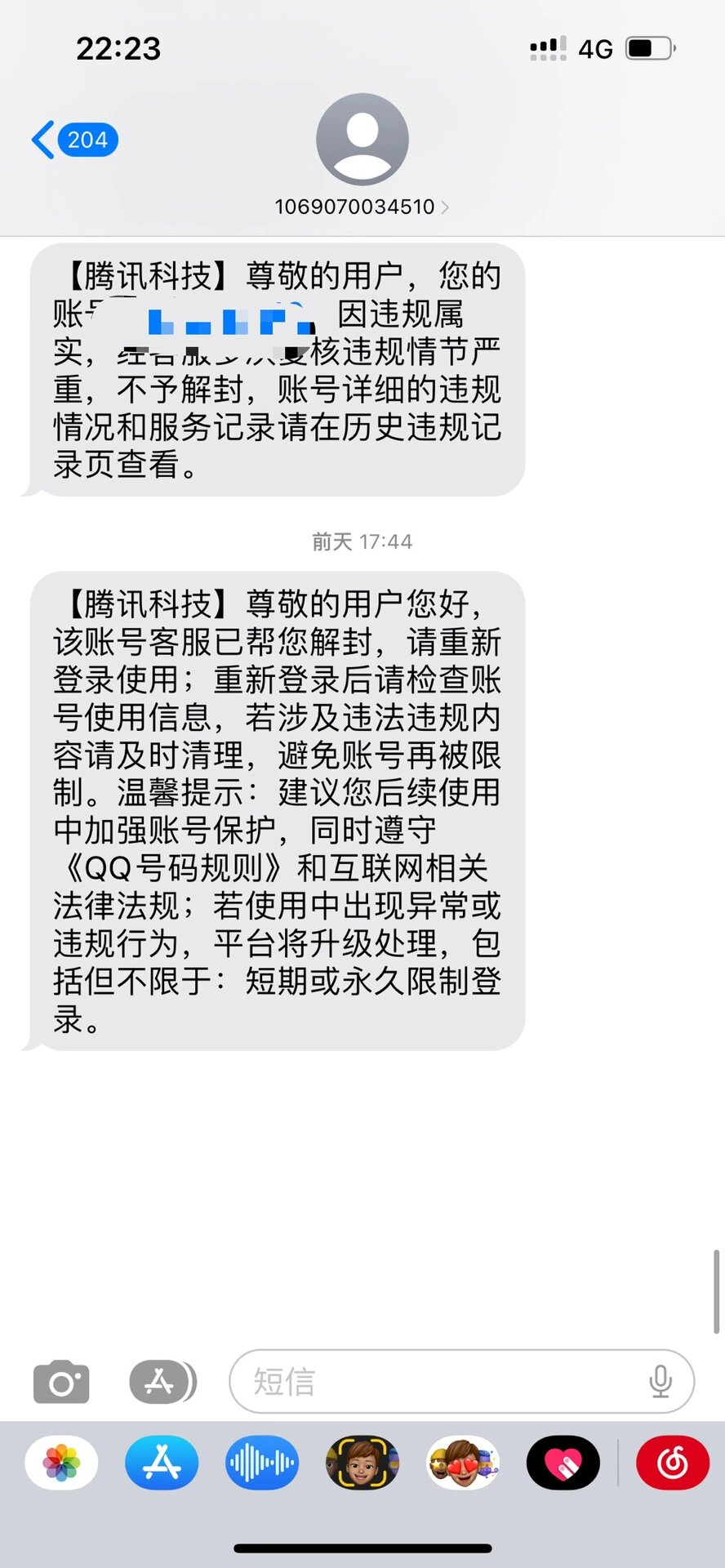Toggle the iMessage apps drawer button
This screenshot has height=1568, width=725.
(162, 1382)
